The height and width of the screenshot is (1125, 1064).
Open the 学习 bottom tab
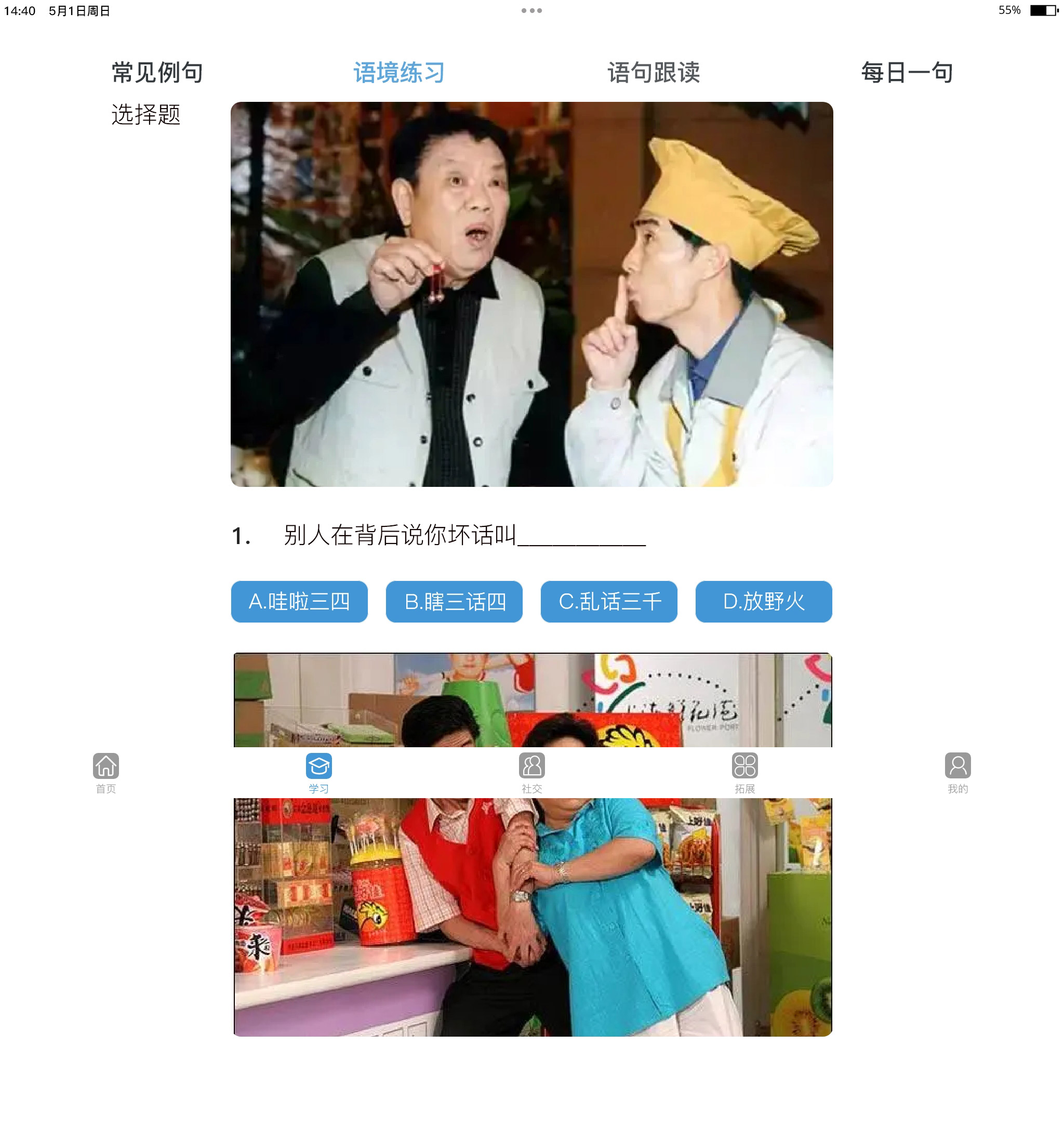319,772
